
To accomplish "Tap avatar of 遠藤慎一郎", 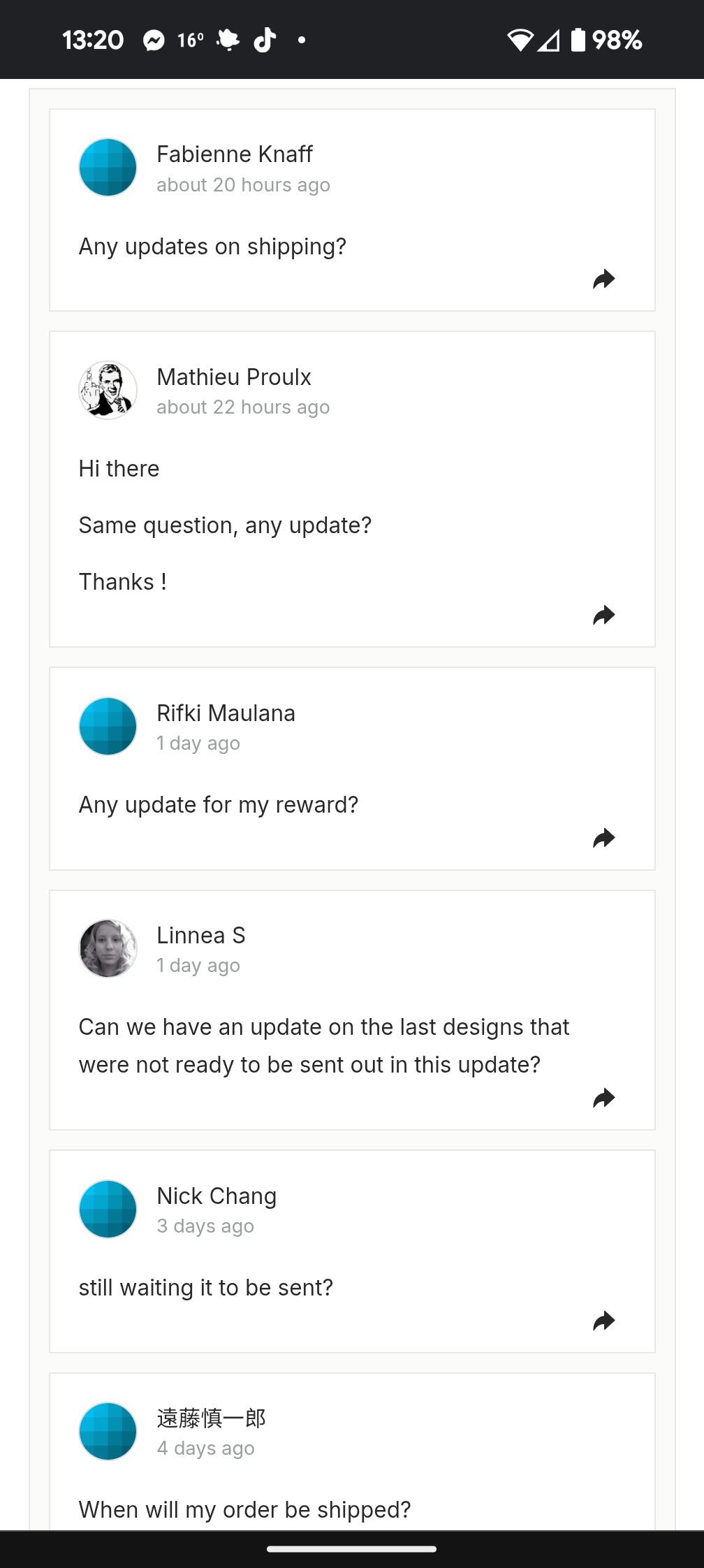I will (108, 1431).
